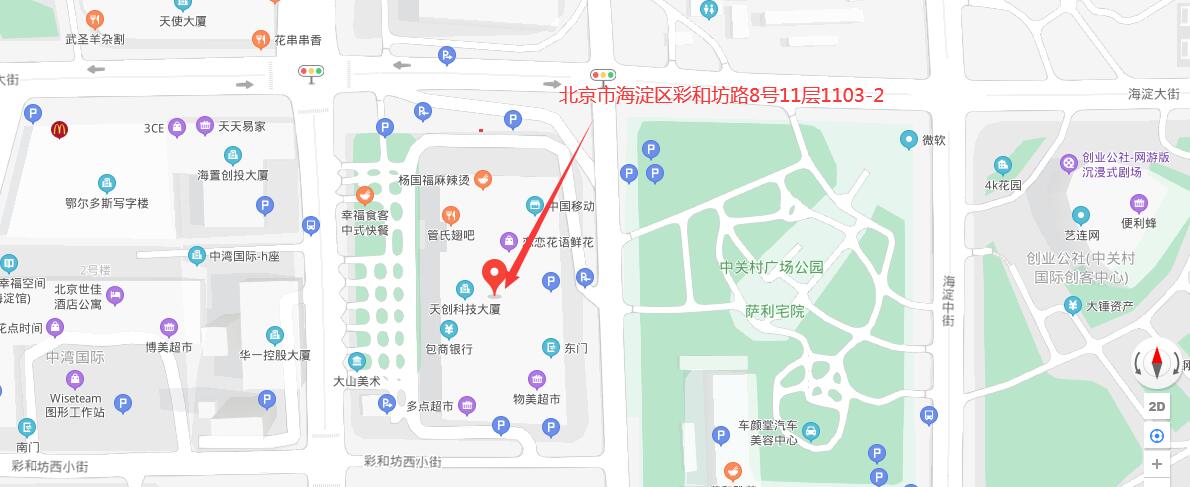Viewport: 1190px width, 487px height.
Task: Open the 包商银行 bank marker
Action: click(x=450, y=330)
